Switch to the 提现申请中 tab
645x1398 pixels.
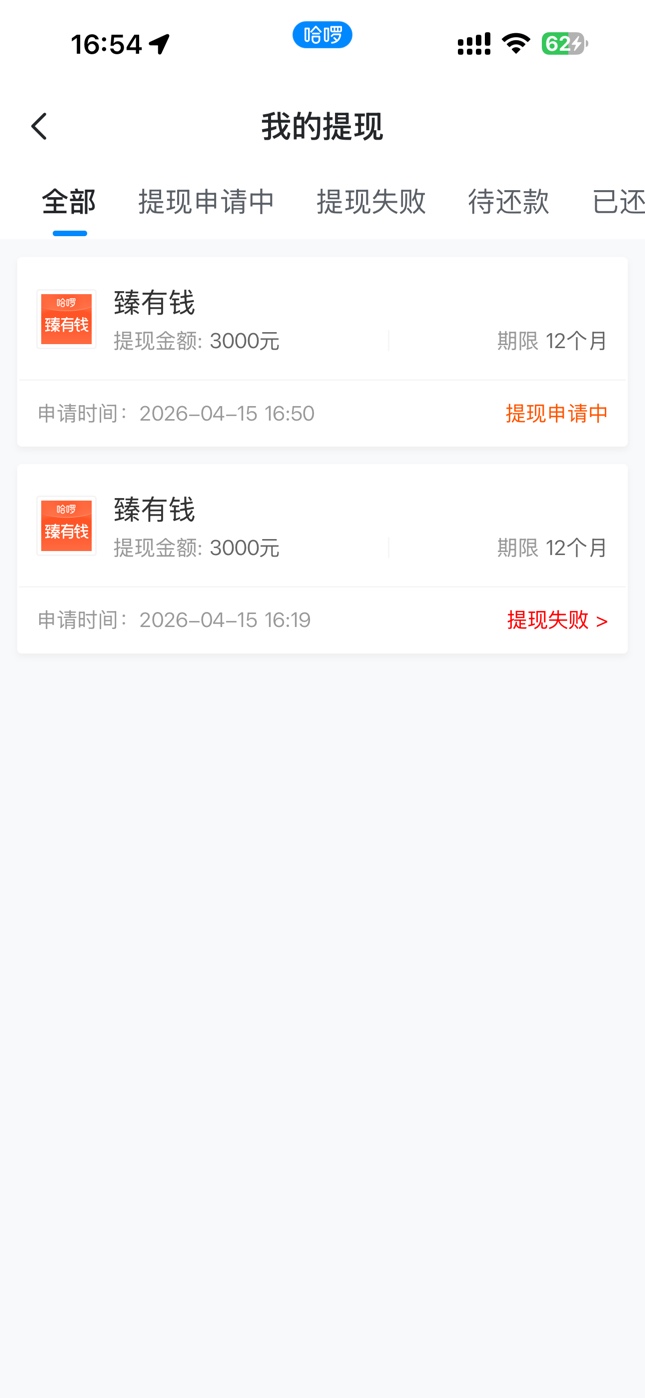tap(206, 202)
